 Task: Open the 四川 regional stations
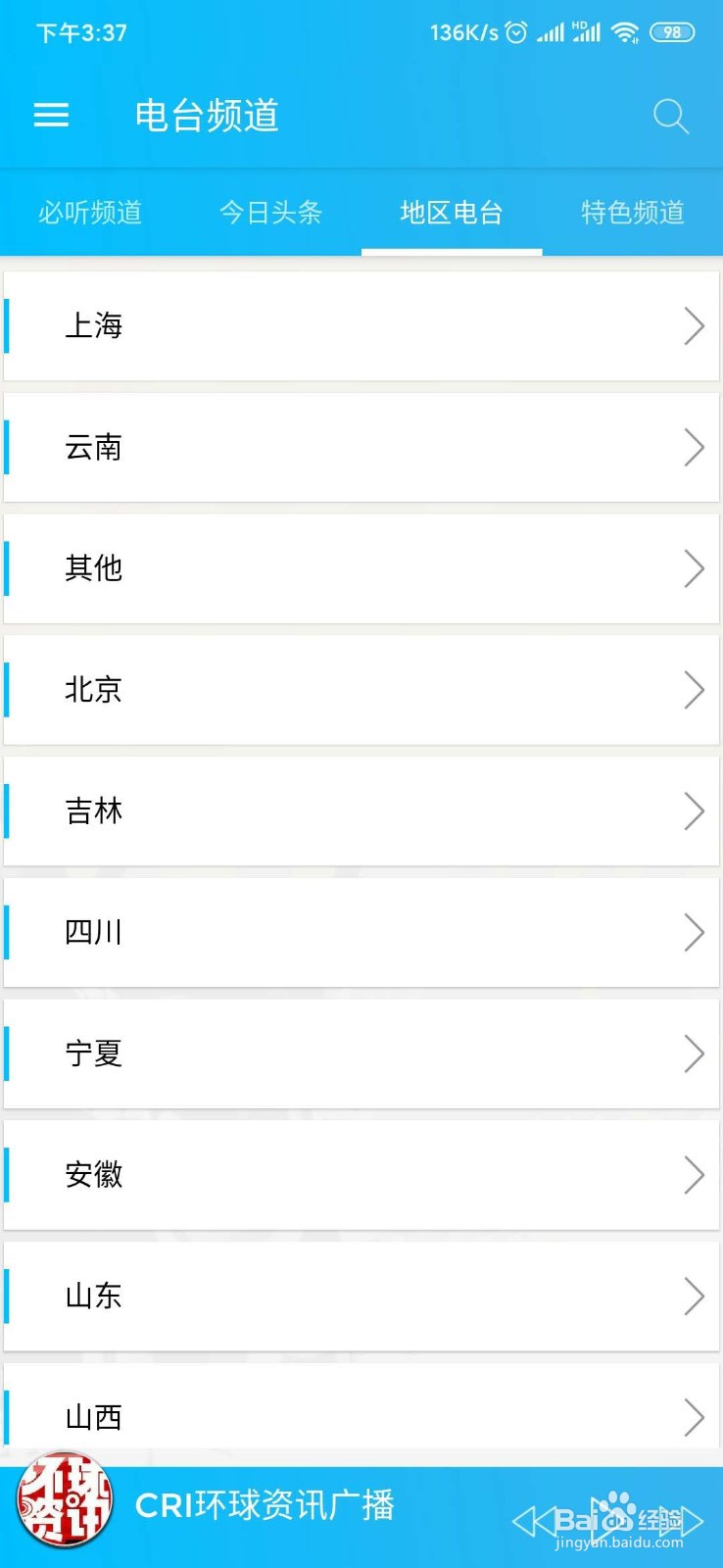click(x=361, y=932)
